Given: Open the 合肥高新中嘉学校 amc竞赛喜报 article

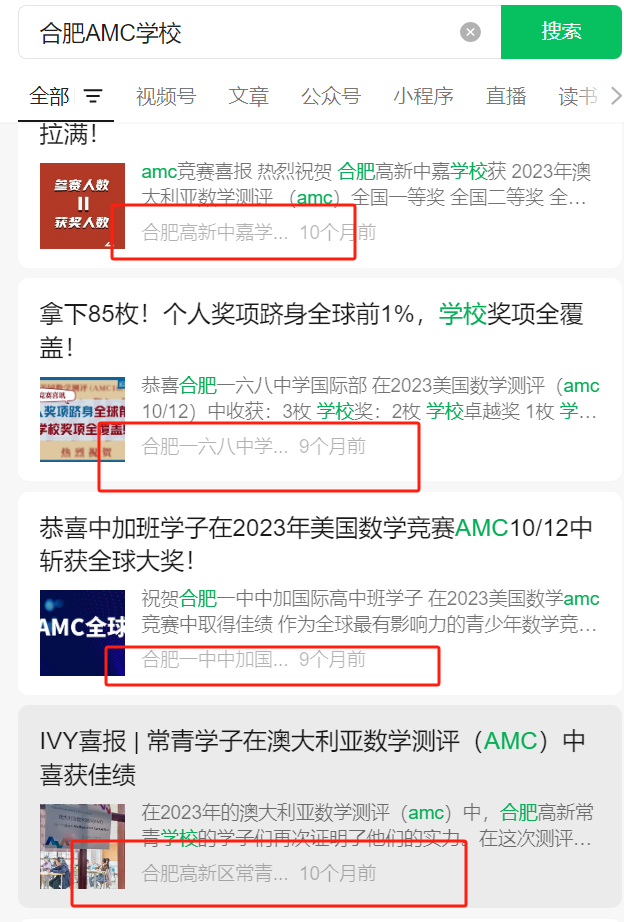Looking at the screenshot, I should click(x=364, y=185).
